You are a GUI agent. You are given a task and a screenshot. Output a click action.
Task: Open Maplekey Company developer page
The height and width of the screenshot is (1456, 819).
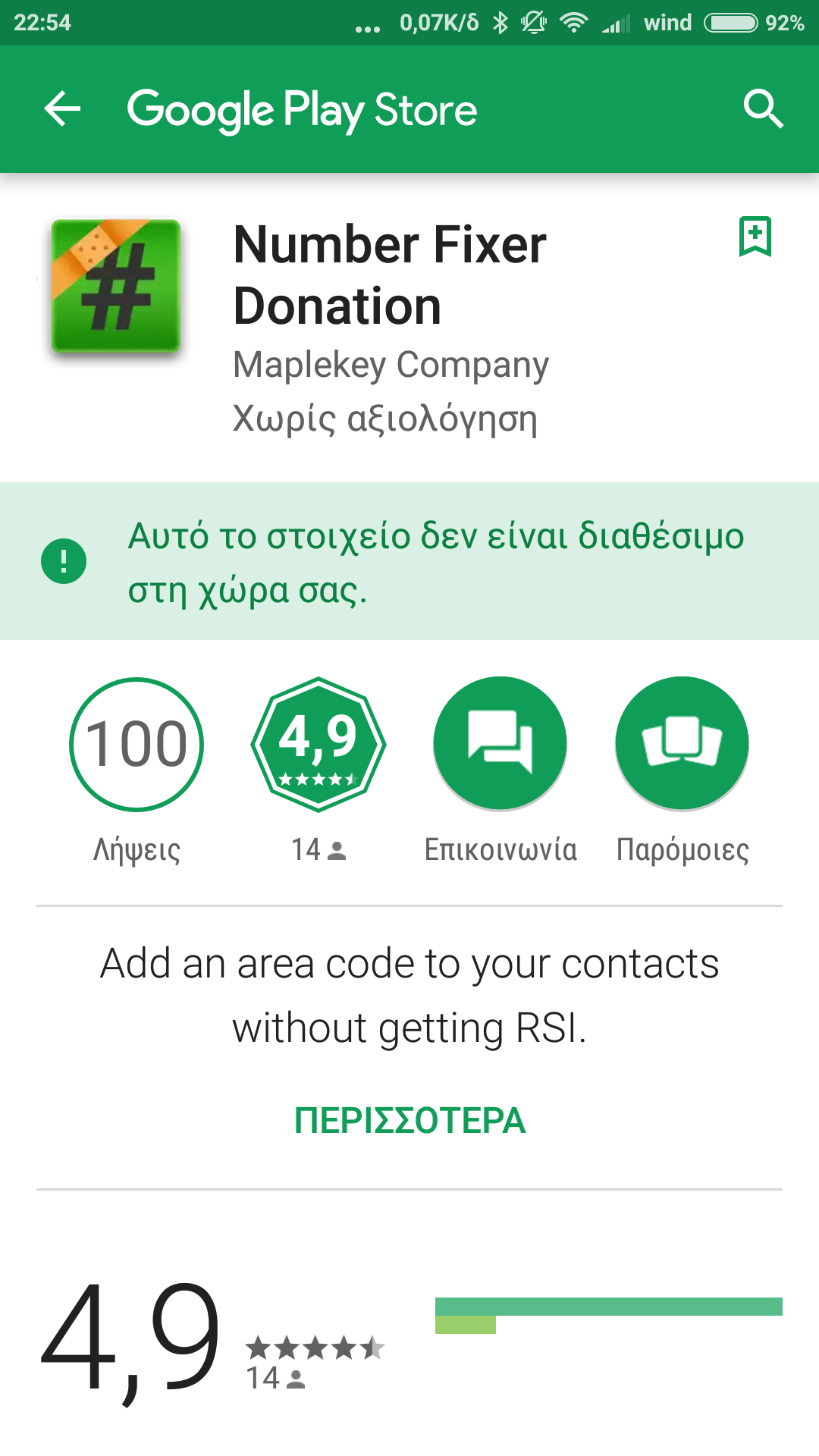(391, 365)
